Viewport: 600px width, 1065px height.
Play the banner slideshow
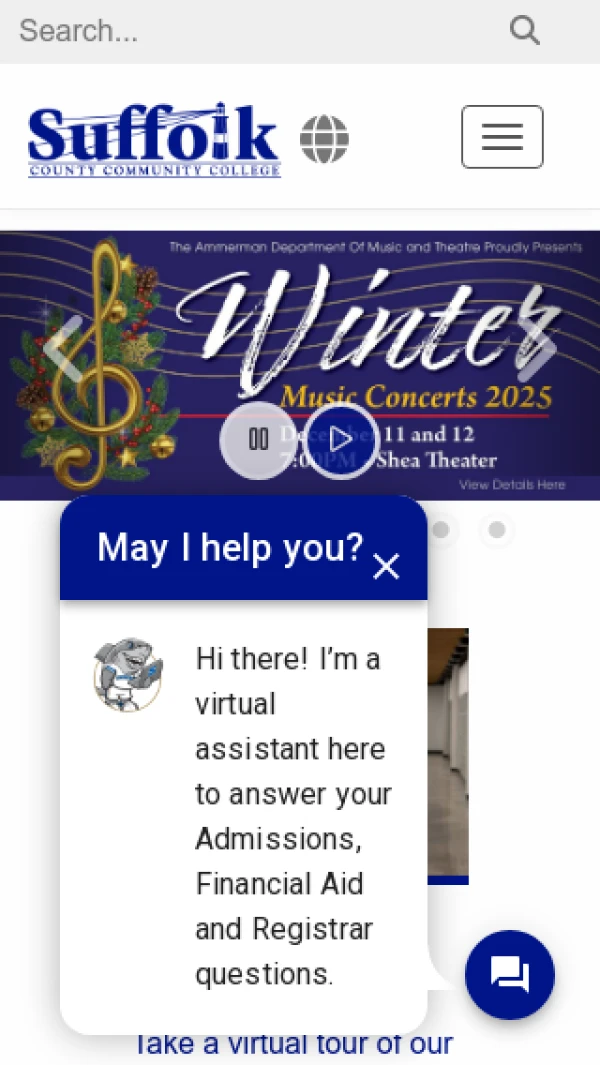tap(340, 439)
